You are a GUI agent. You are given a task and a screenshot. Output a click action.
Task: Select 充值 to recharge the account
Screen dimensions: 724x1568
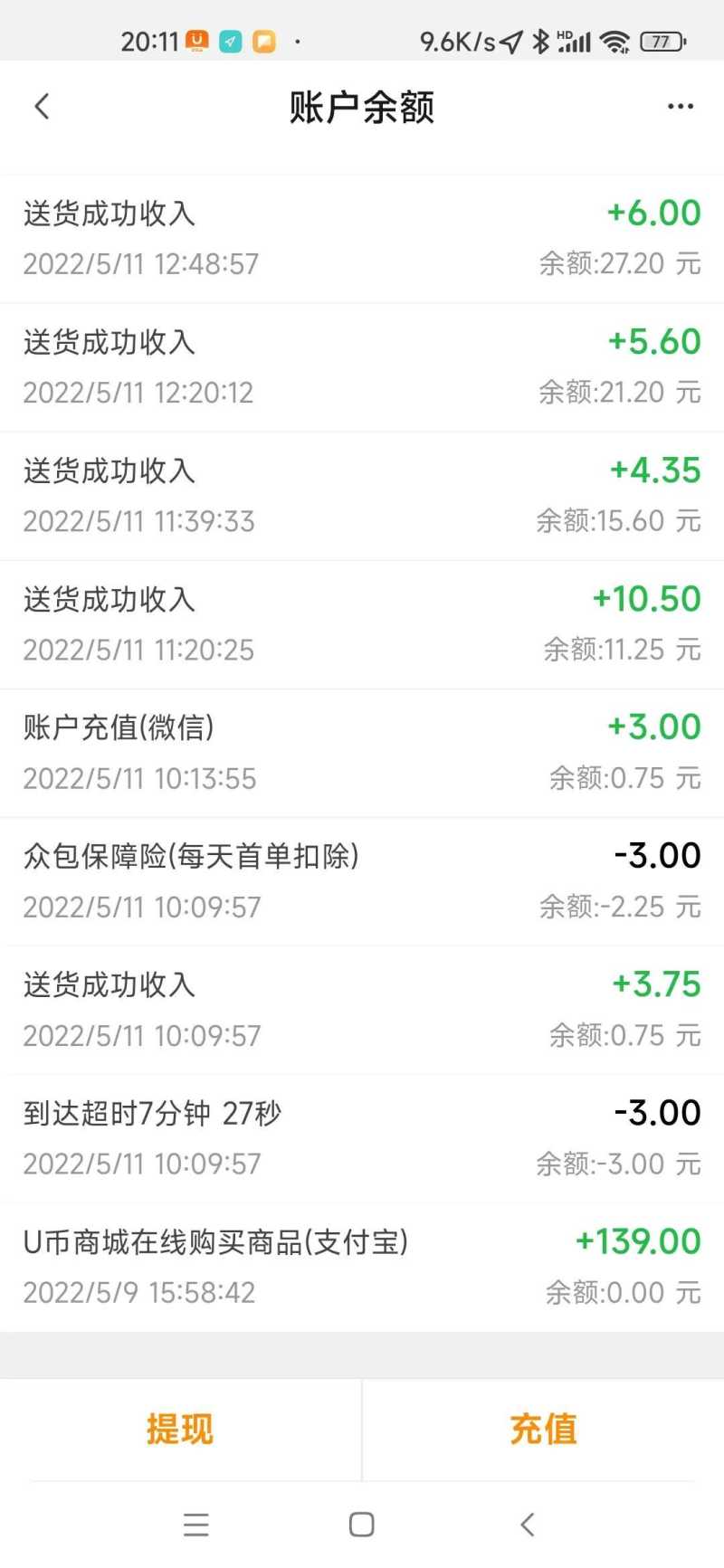click(x=543, y=1430)
